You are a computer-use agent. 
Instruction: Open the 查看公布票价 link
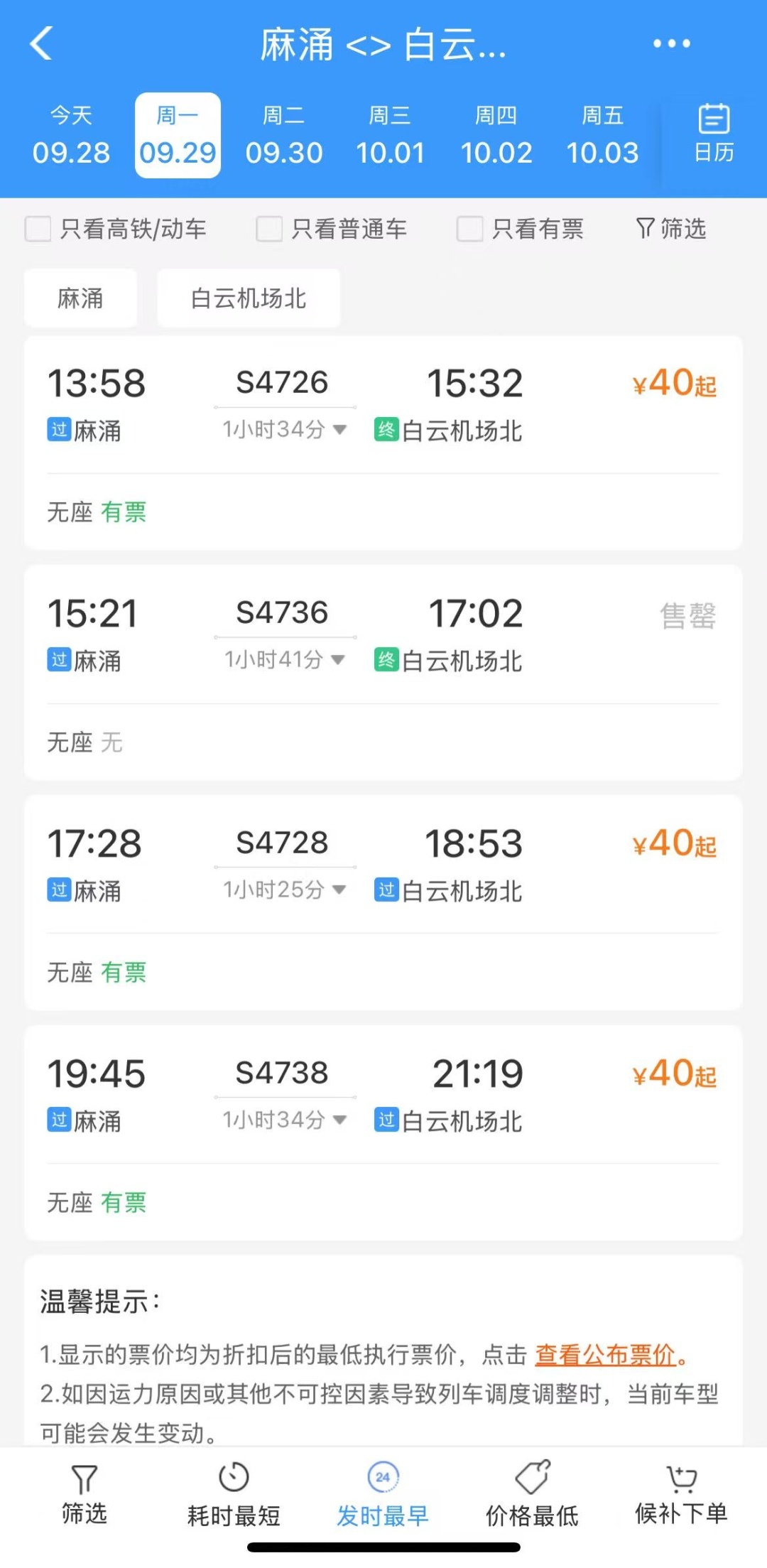(605, 1355)
